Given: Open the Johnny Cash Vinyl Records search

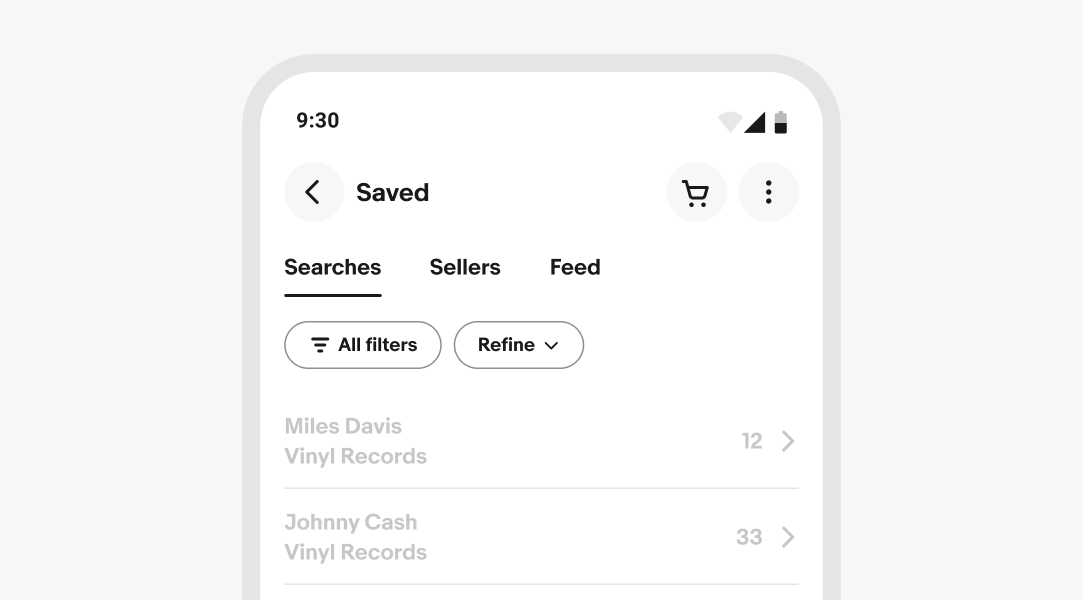Looking at the screenshot, I should pos(540,537).
